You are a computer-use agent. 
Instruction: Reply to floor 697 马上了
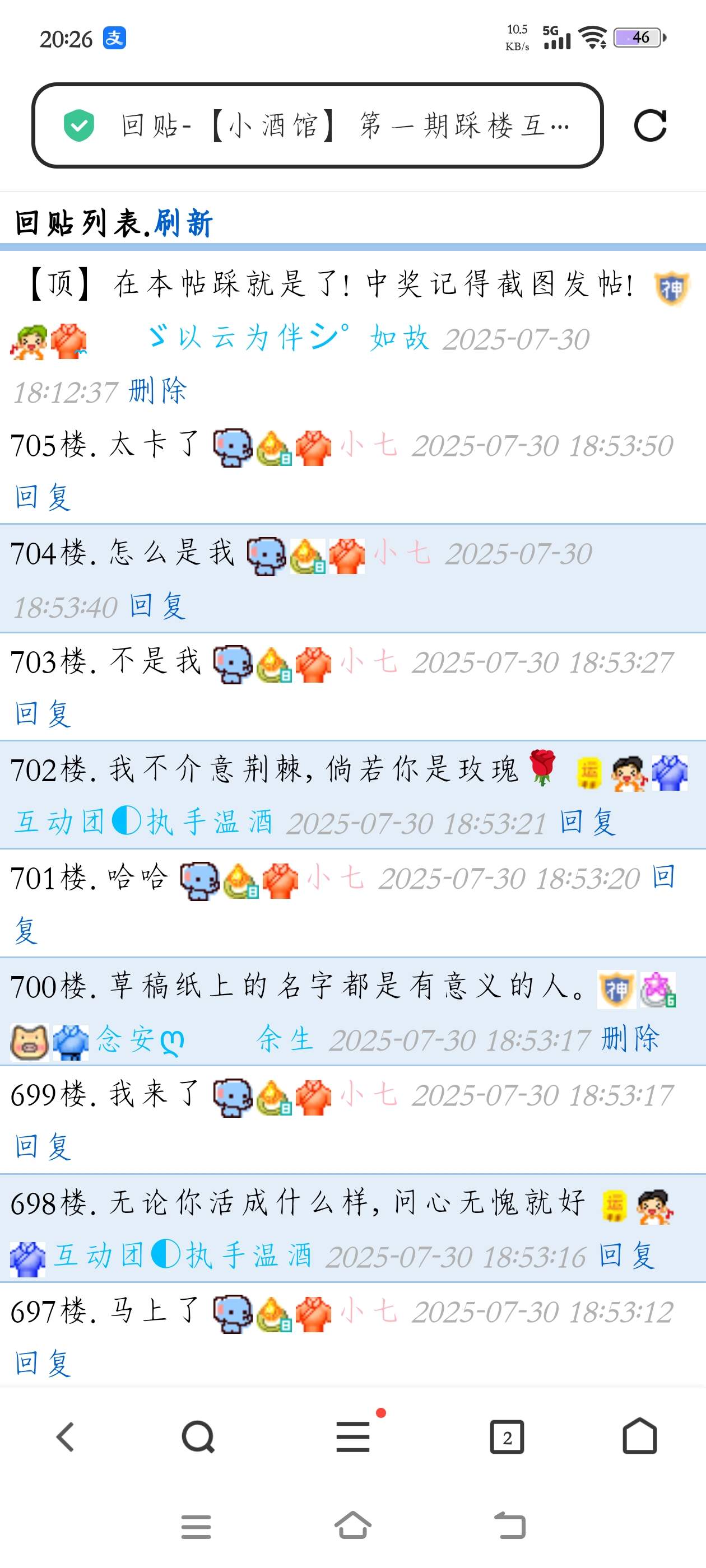43,1364
